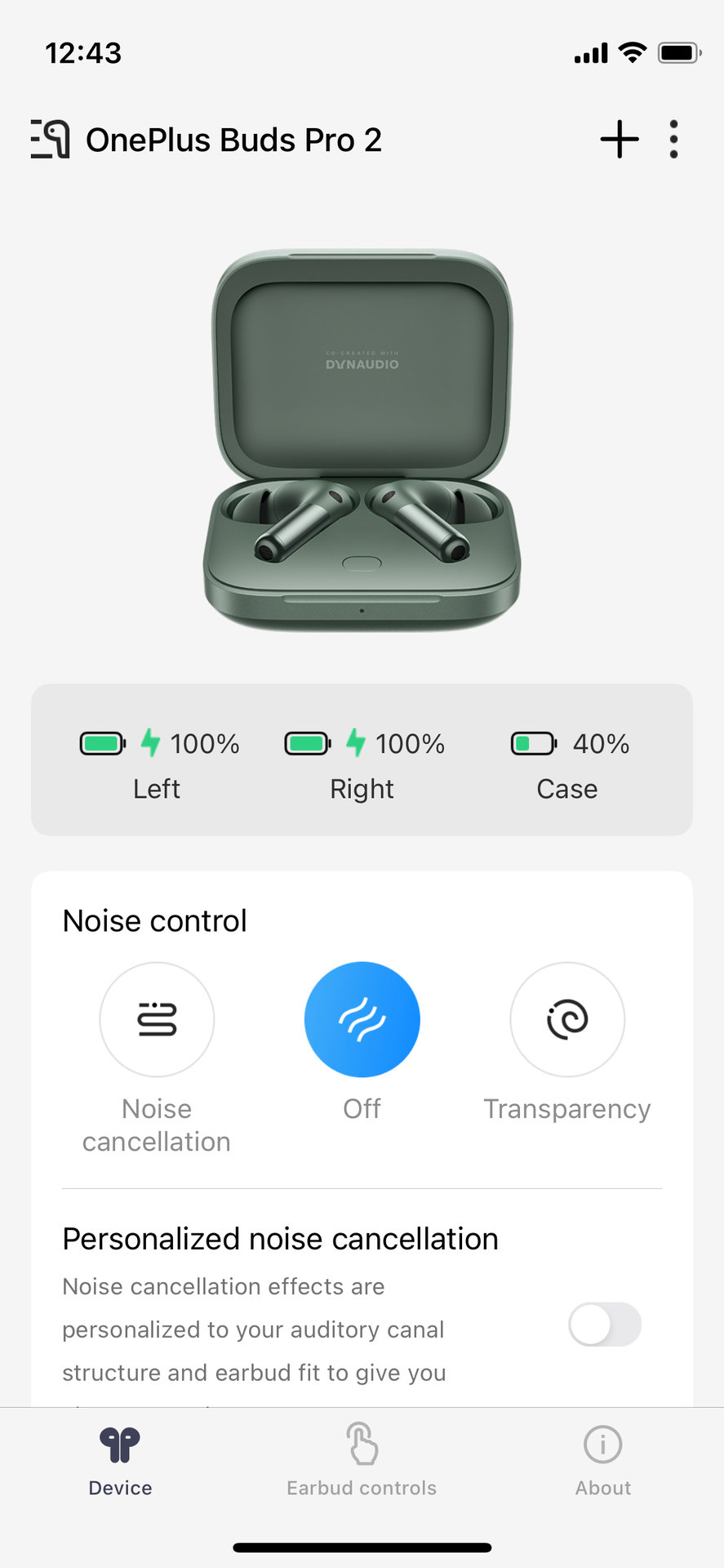
Task: Tap the Device tab earbuds icon
Action: pyautogui.click(x=119, y=1444)
